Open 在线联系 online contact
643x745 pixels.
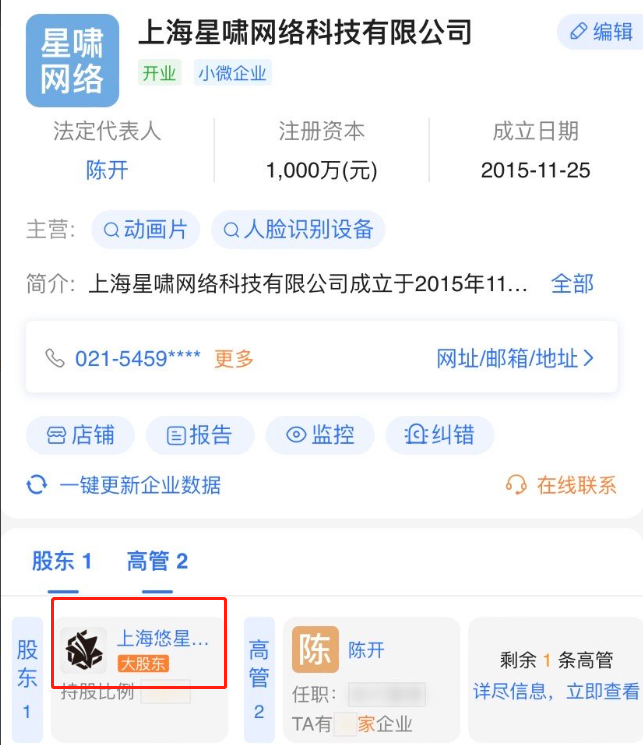click(x=562, y=486)
